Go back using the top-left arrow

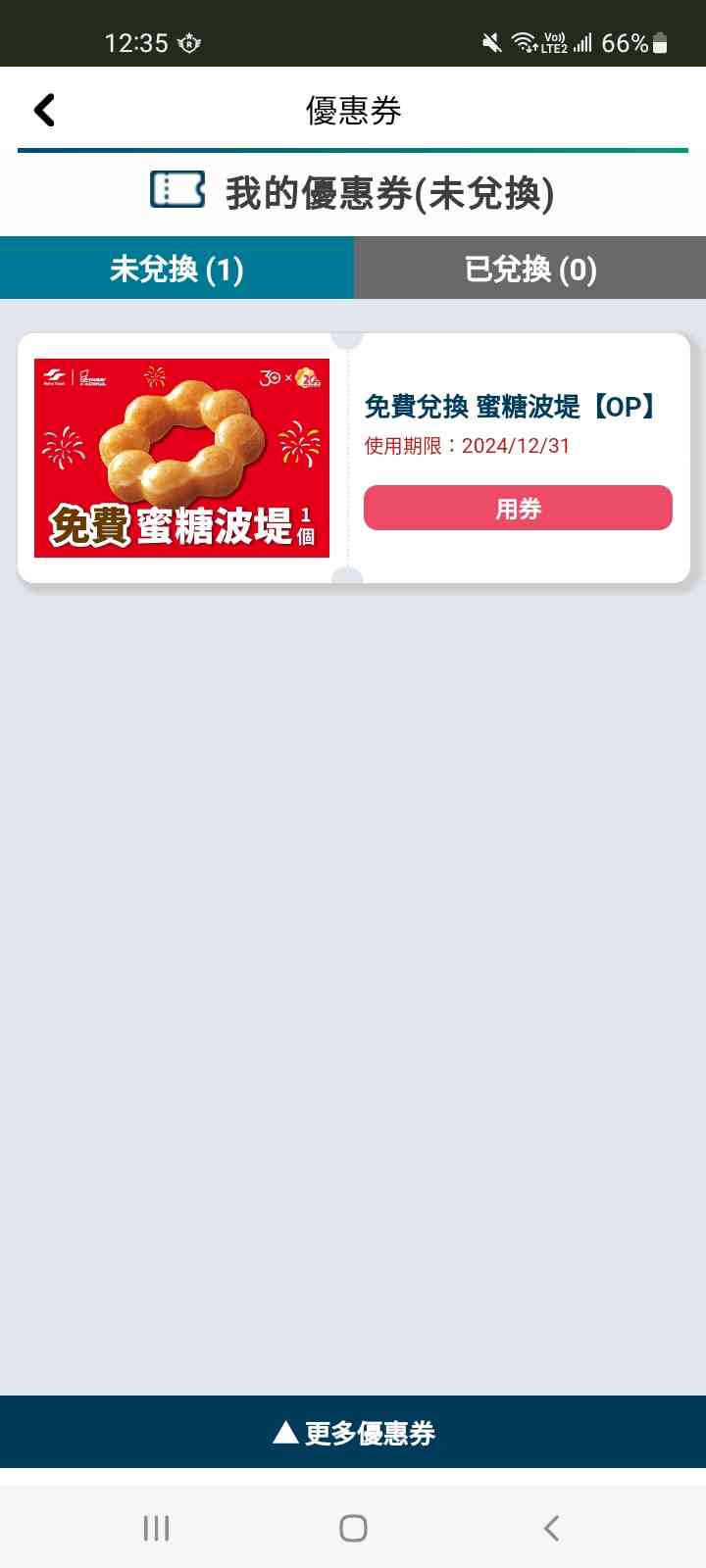pos(44,111)
